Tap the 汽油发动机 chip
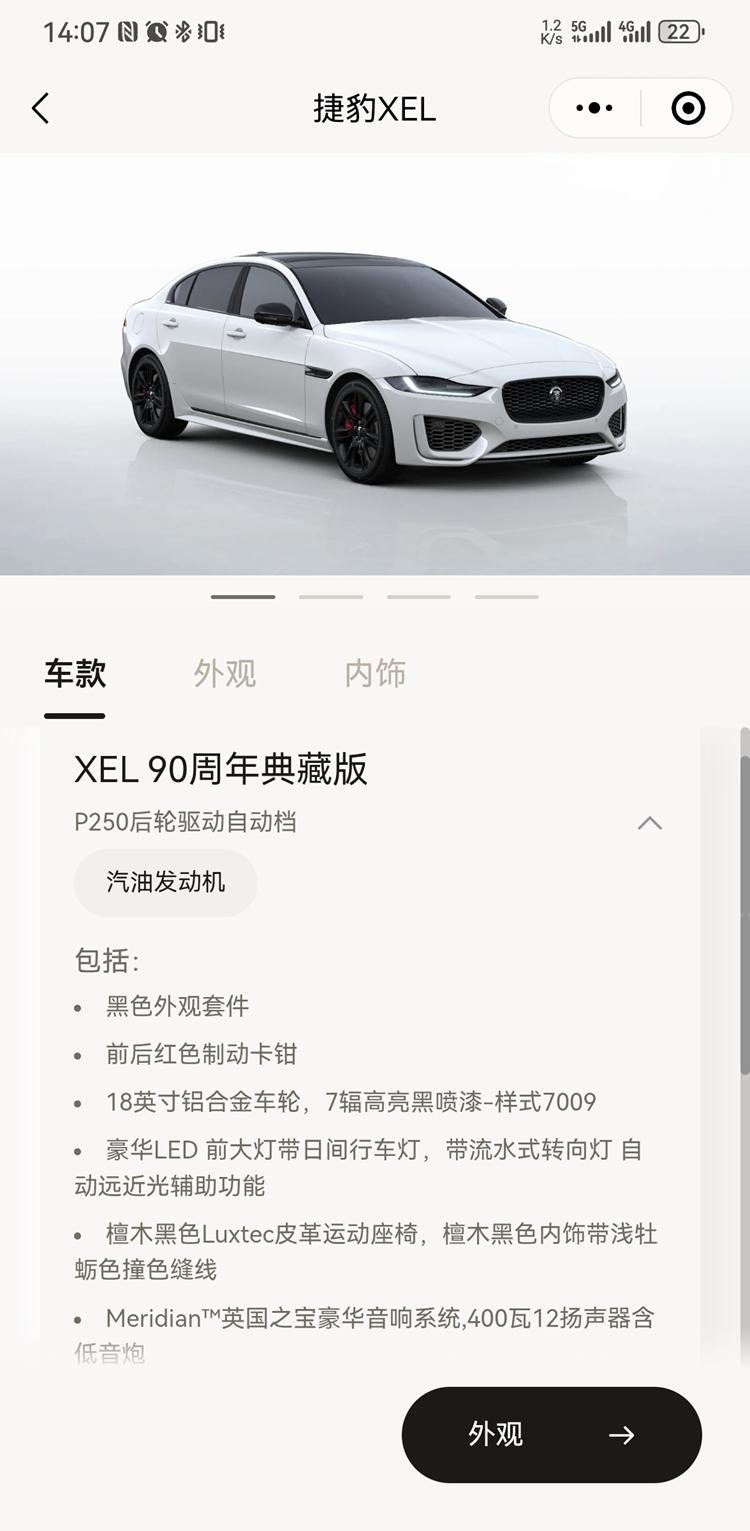This screenshot has width=750, height=1531. pos(166,882)
